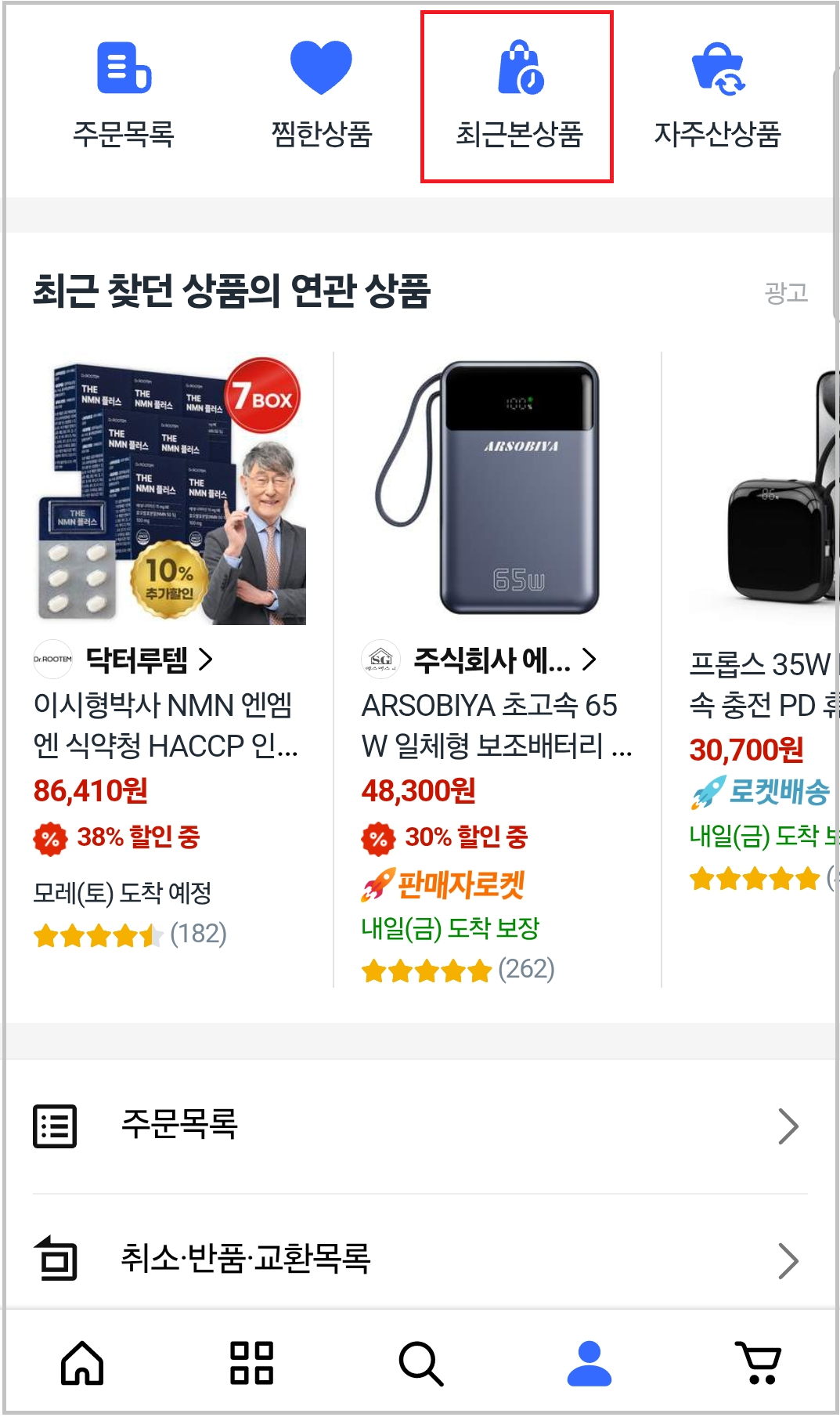The width and height of the screenshot is (840, 1417).
Task: Open 주문목록 row via its chevron
Action: coord(793,1126)
